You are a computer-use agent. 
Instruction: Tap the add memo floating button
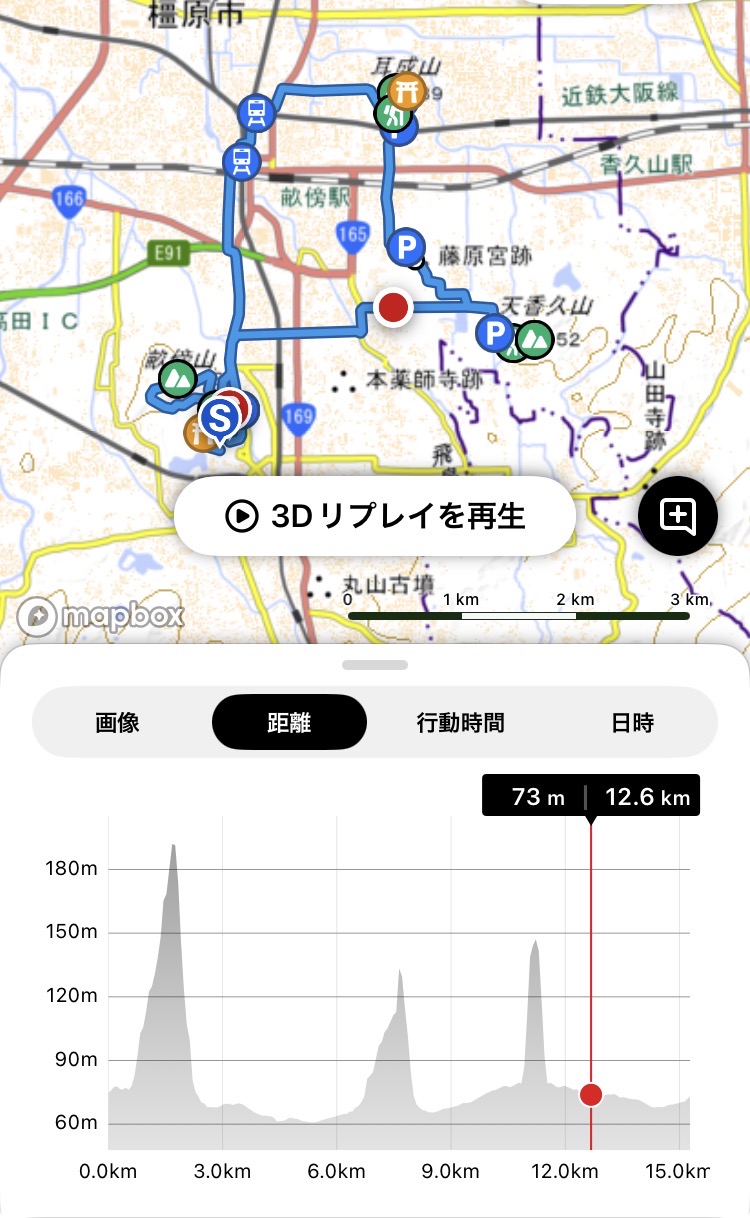click(x=677, y=516)
